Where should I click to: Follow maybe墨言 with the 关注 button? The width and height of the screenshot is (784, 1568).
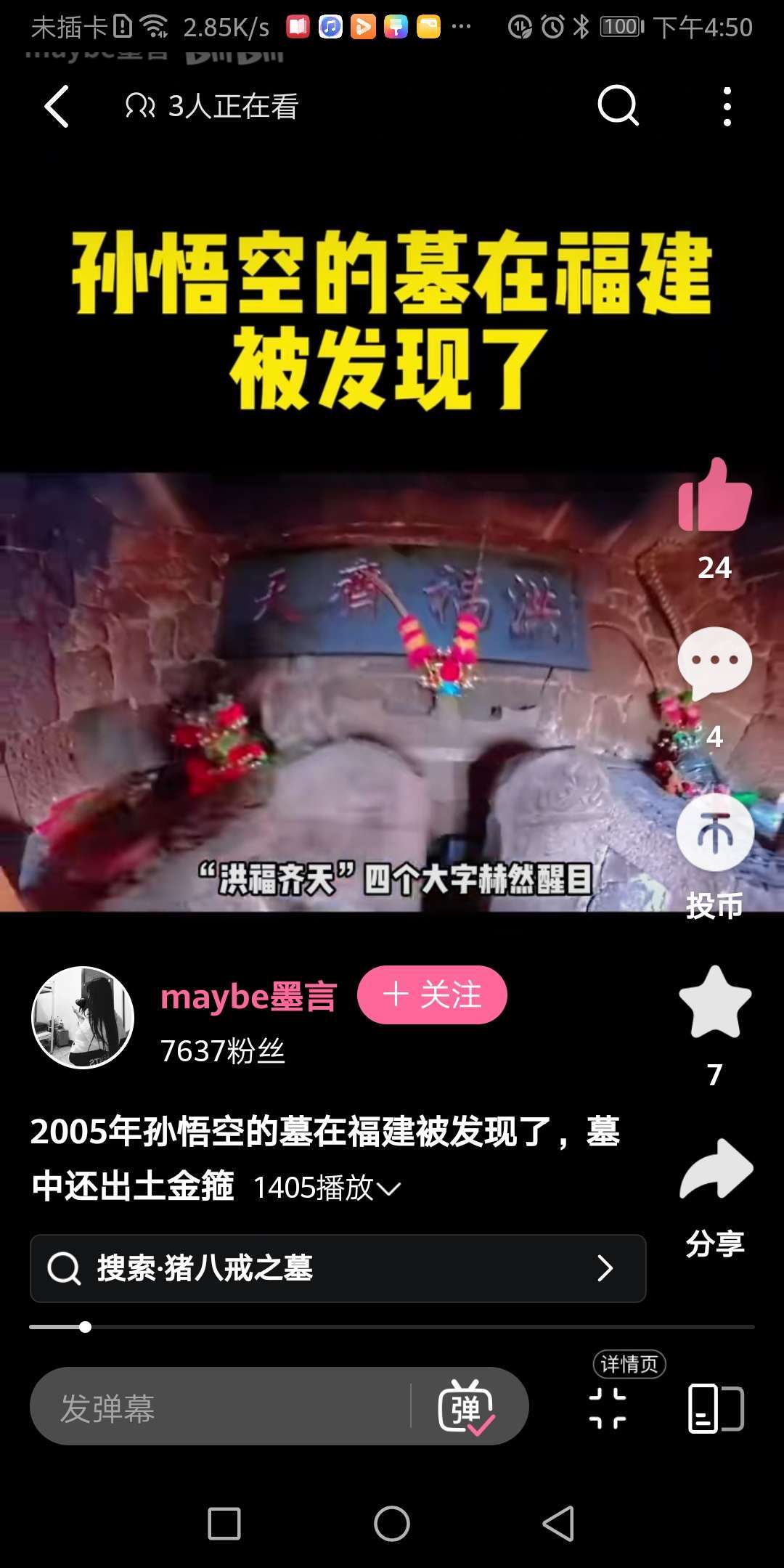[432, 995]
